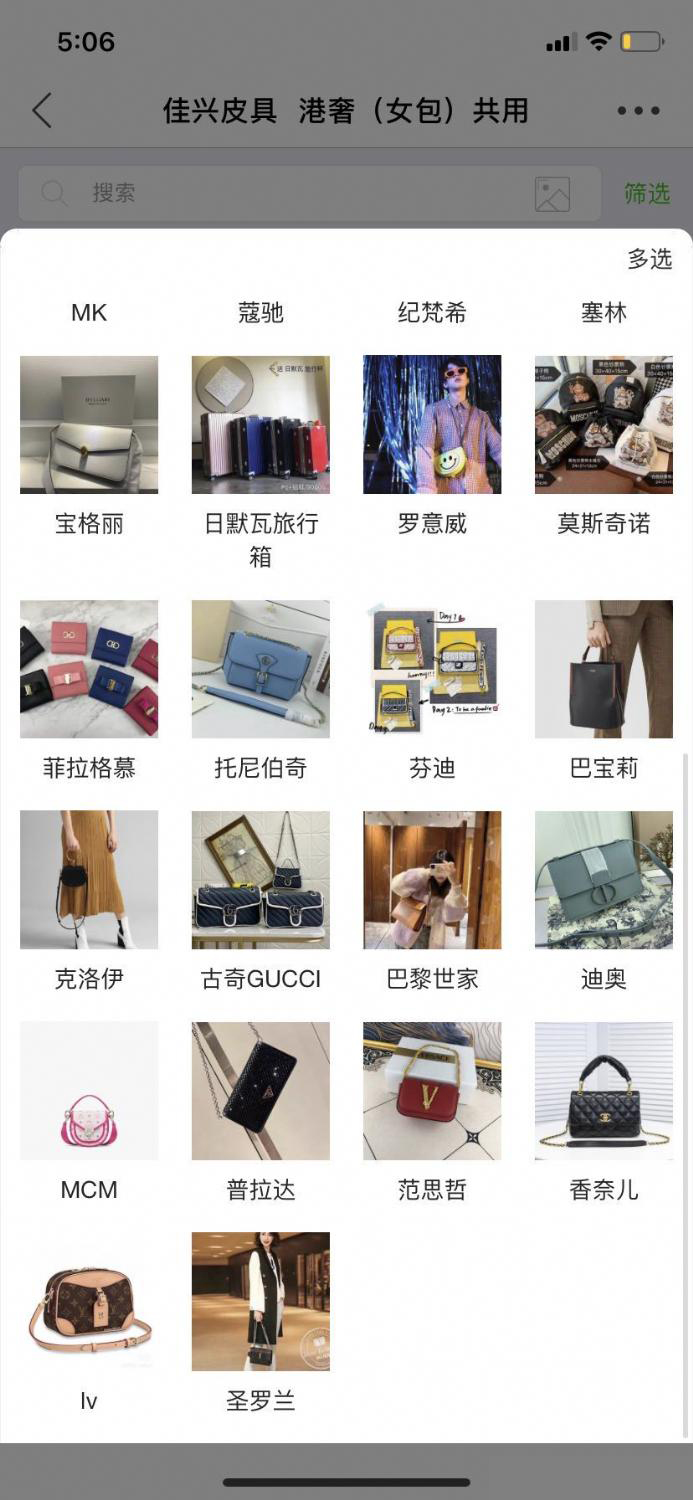
Task: Open the three-dot overflow menu
Action: (638, 111)
